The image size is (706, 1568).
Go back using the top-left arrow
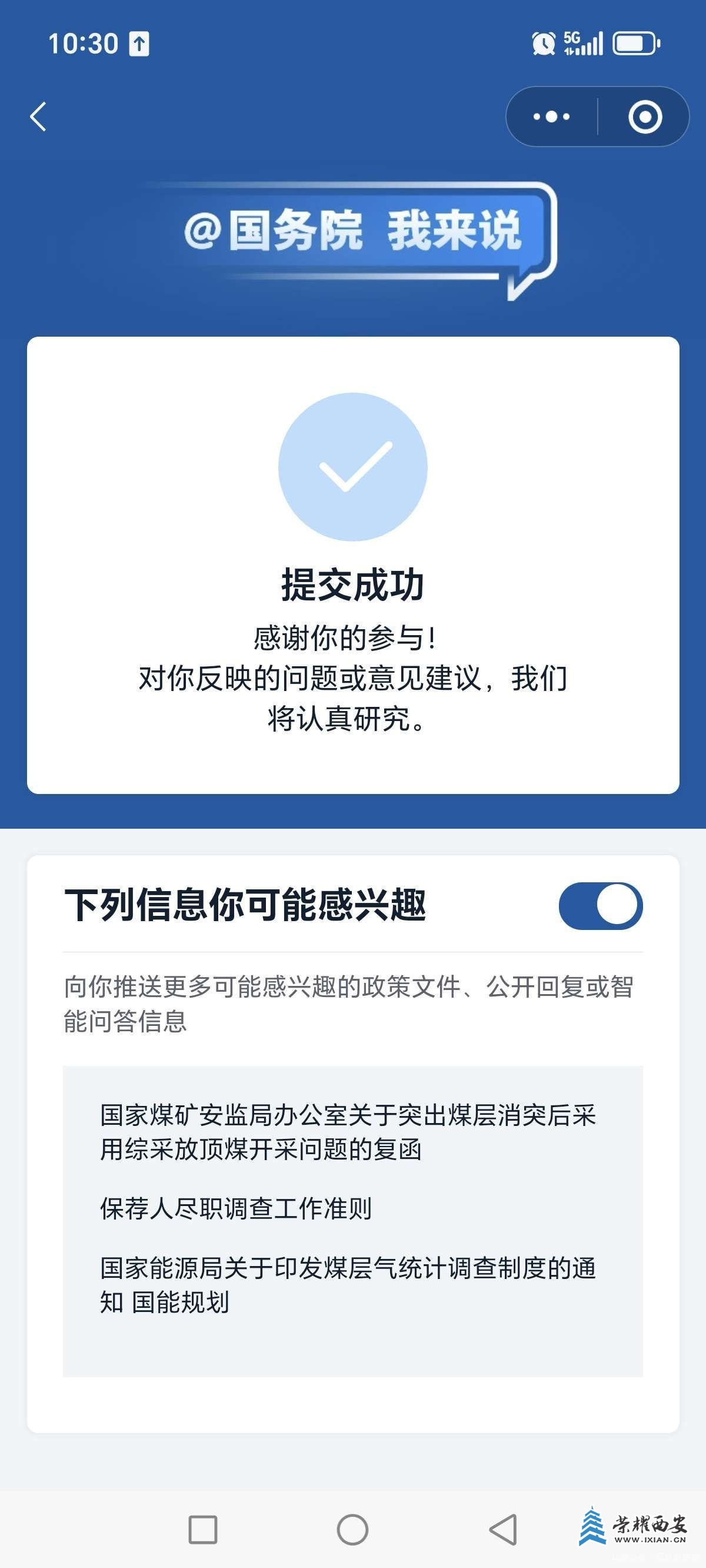[x=38, y=117]
